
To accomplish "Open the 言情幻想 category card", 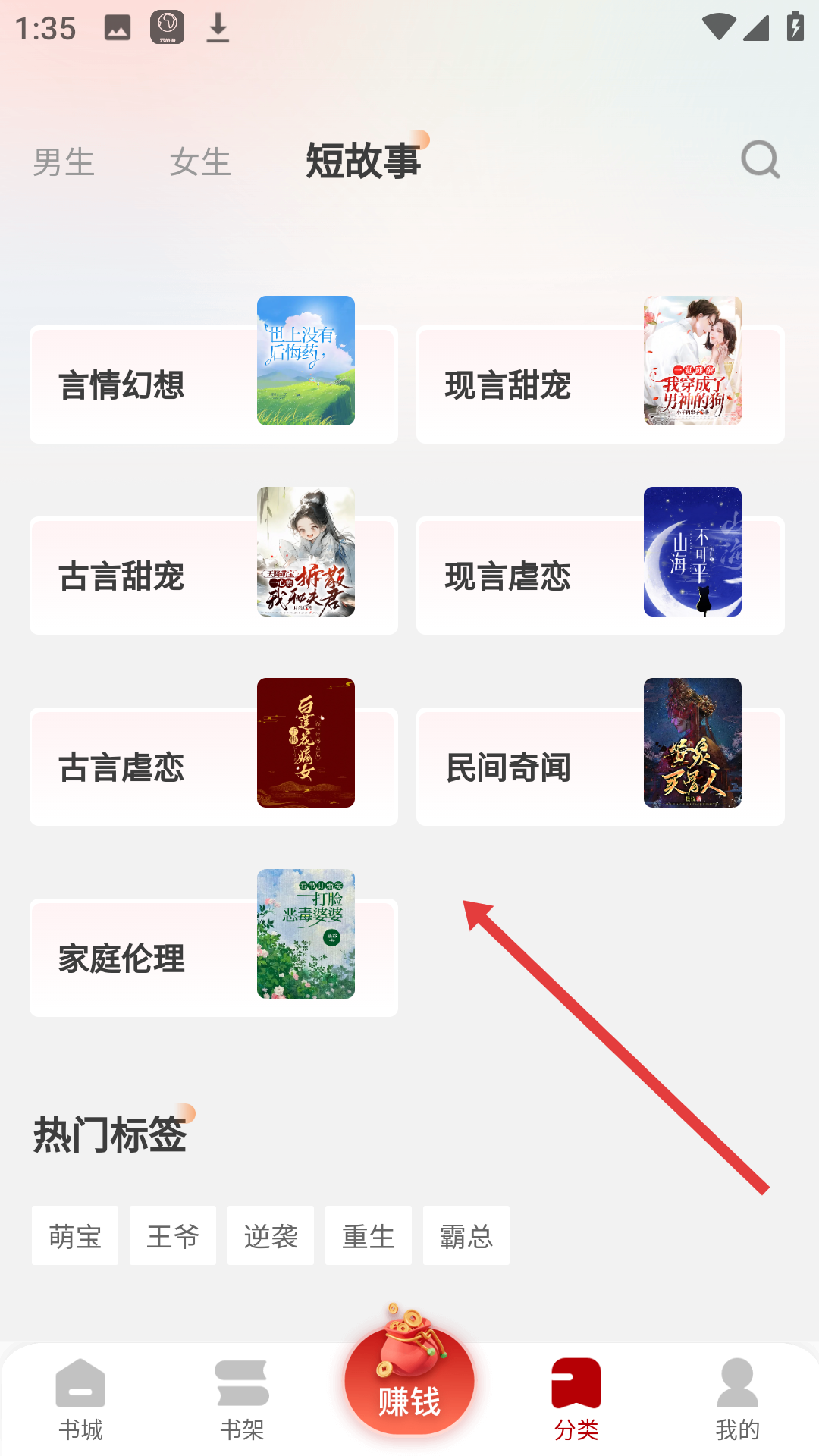I will click(213, 384).
